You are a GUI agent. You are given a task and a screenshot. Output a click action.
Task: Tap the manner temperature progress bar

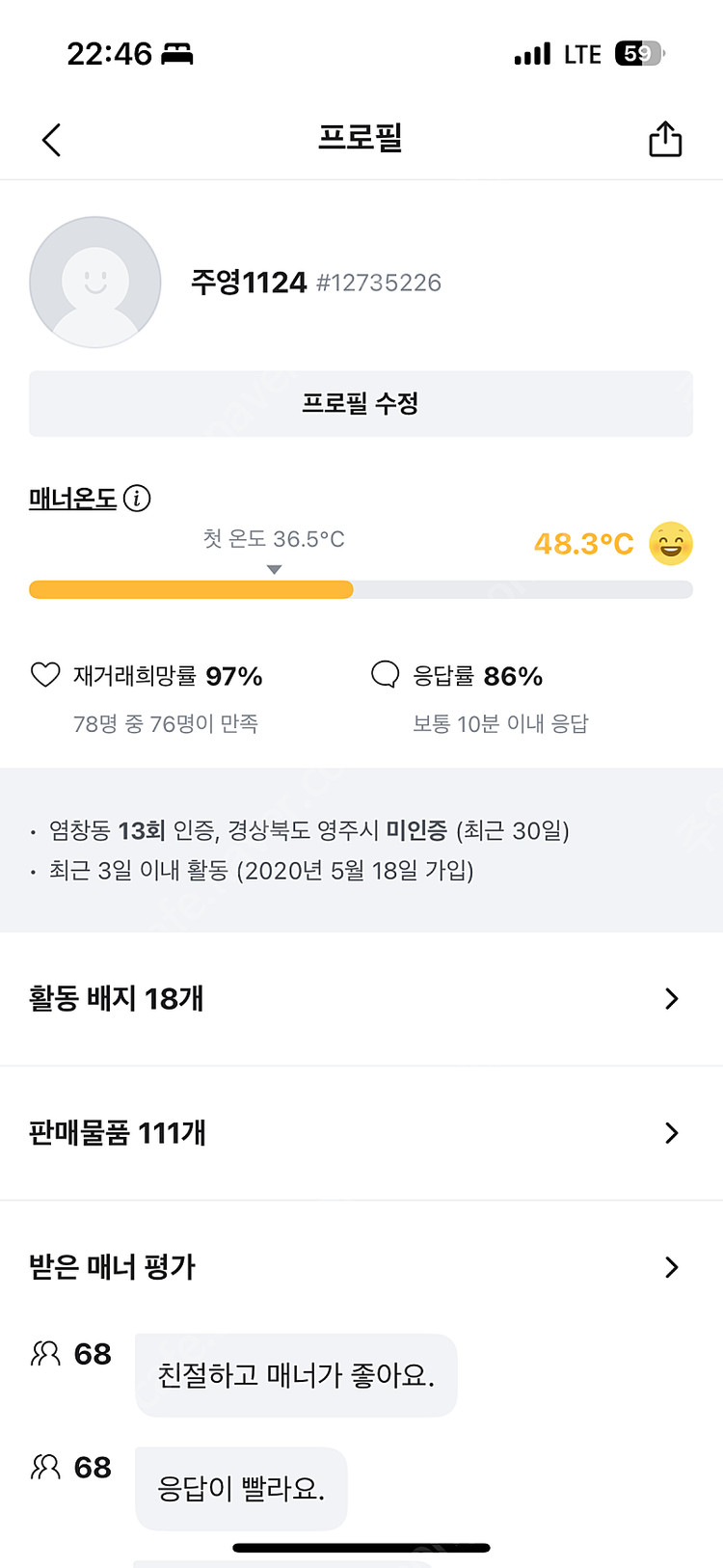(x=361, y=588)
